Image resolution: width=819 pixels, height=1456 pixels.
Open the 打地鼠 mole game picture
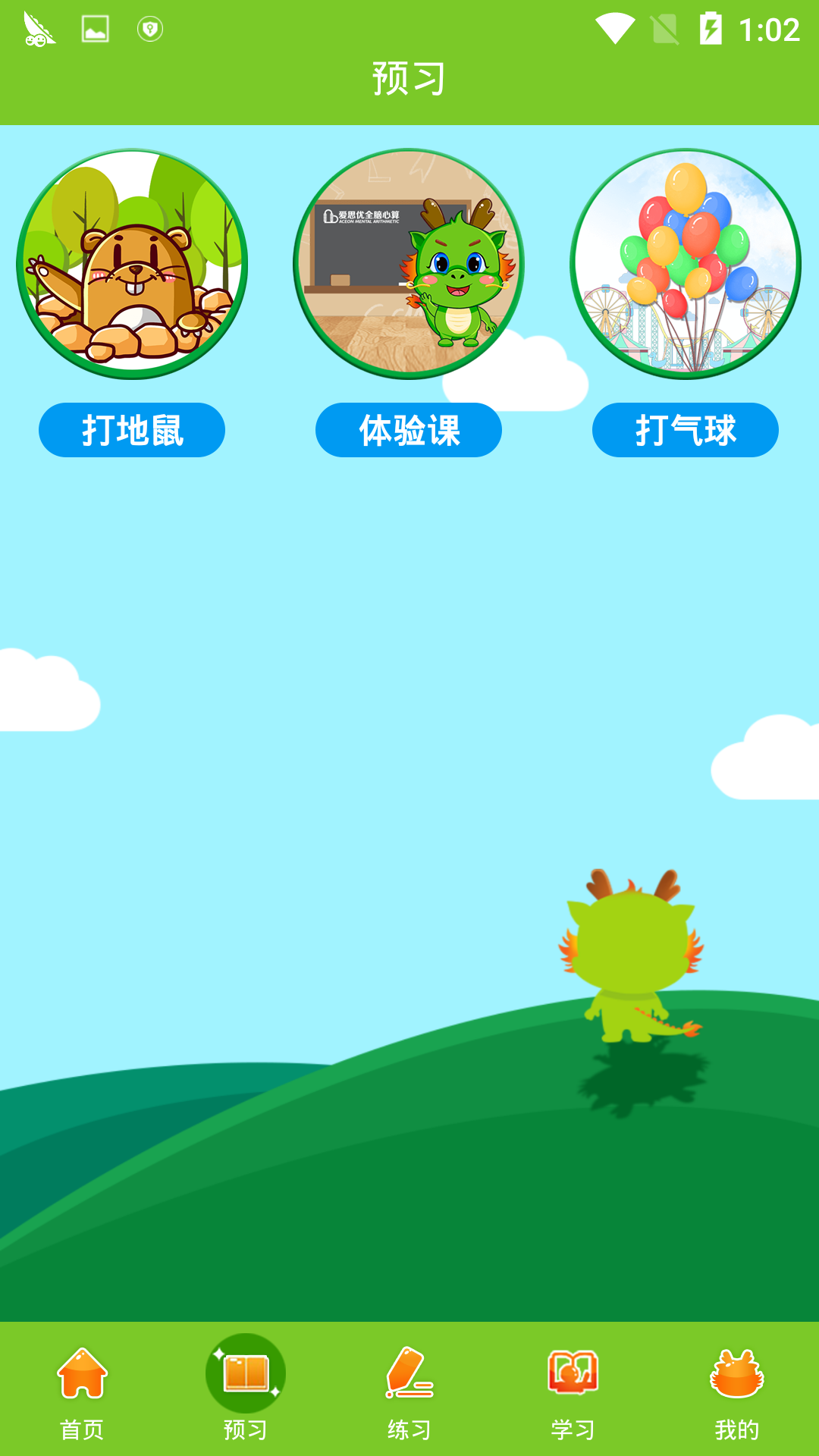point(132,264)
